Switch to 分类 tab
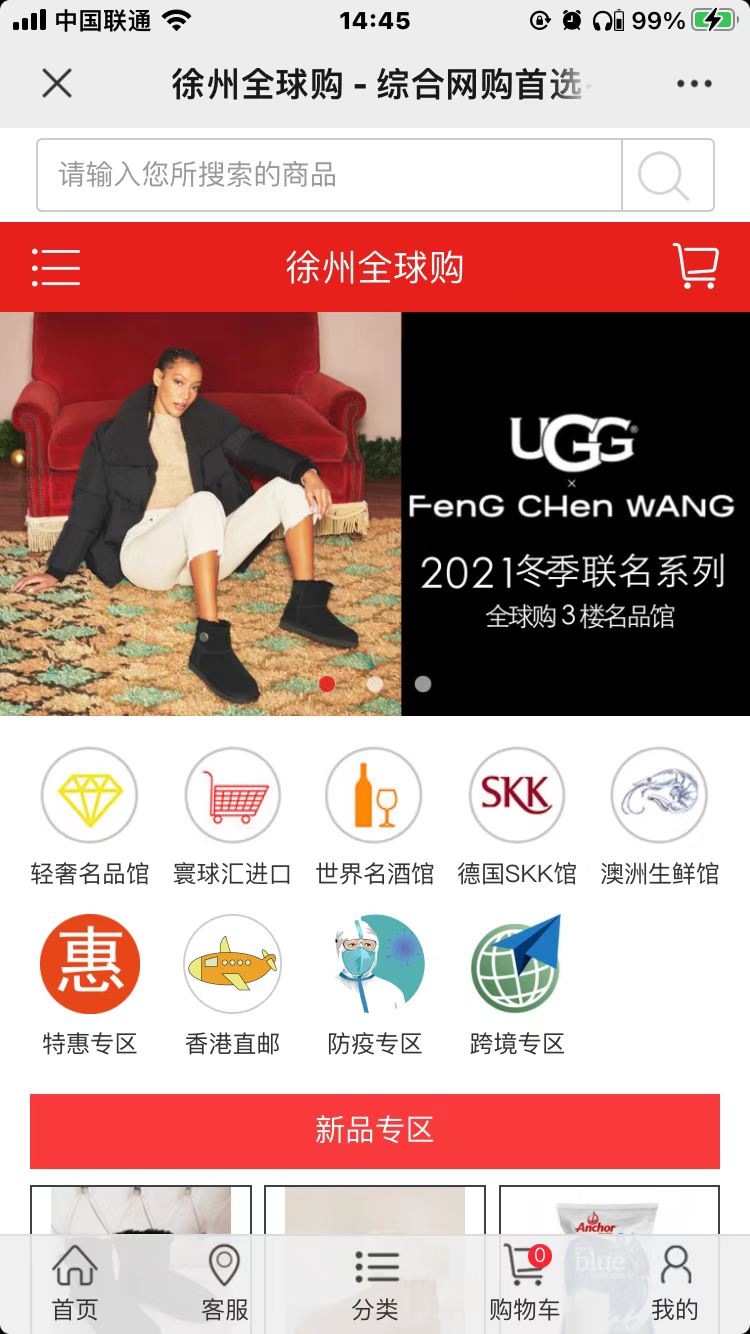The image size is (750, 1334). click(375, 1284)
